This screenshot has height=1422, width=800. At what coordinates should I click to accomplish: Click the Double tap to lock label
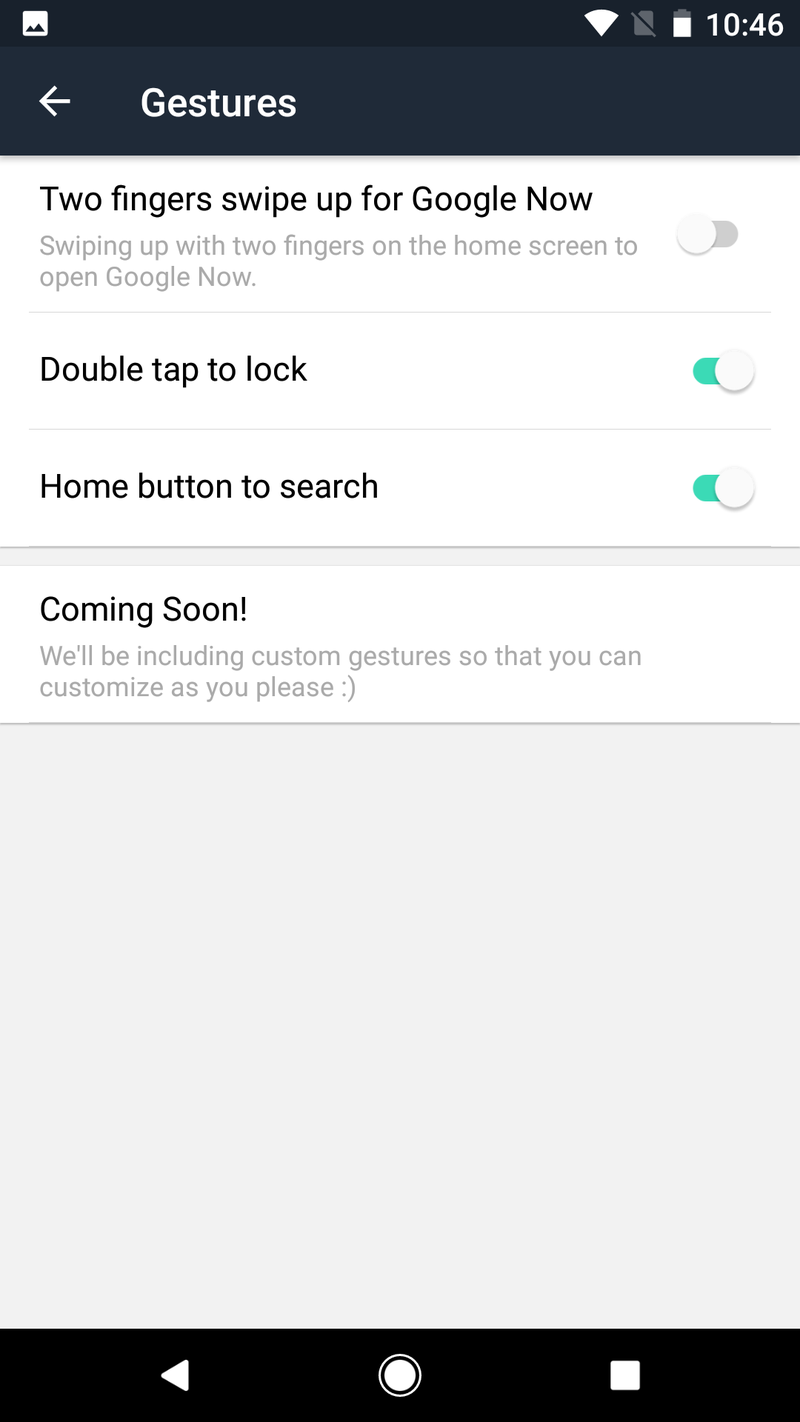click(173, 369)
